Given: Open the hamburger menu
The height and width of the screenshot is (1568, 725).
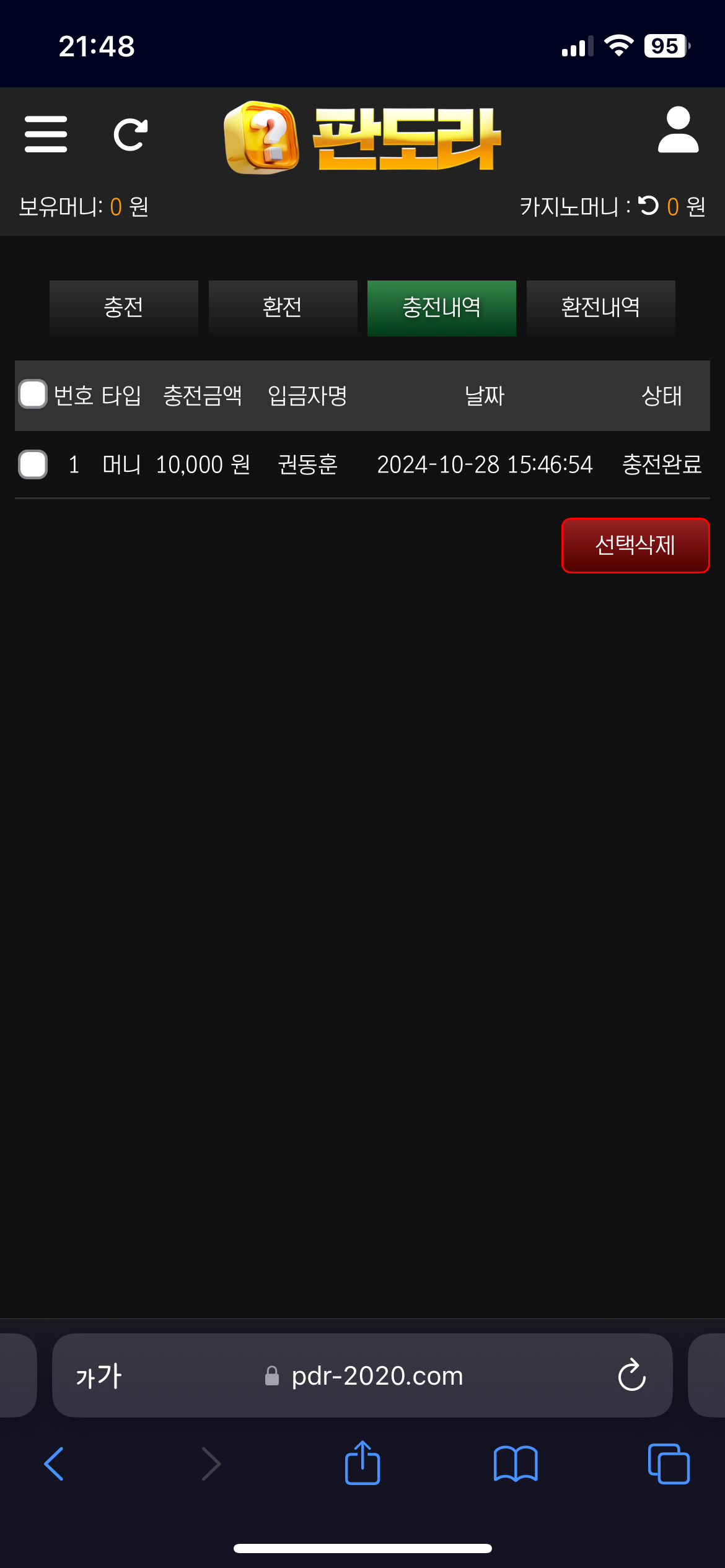Looking at the screenshot, I should click(x=46, y=134).
